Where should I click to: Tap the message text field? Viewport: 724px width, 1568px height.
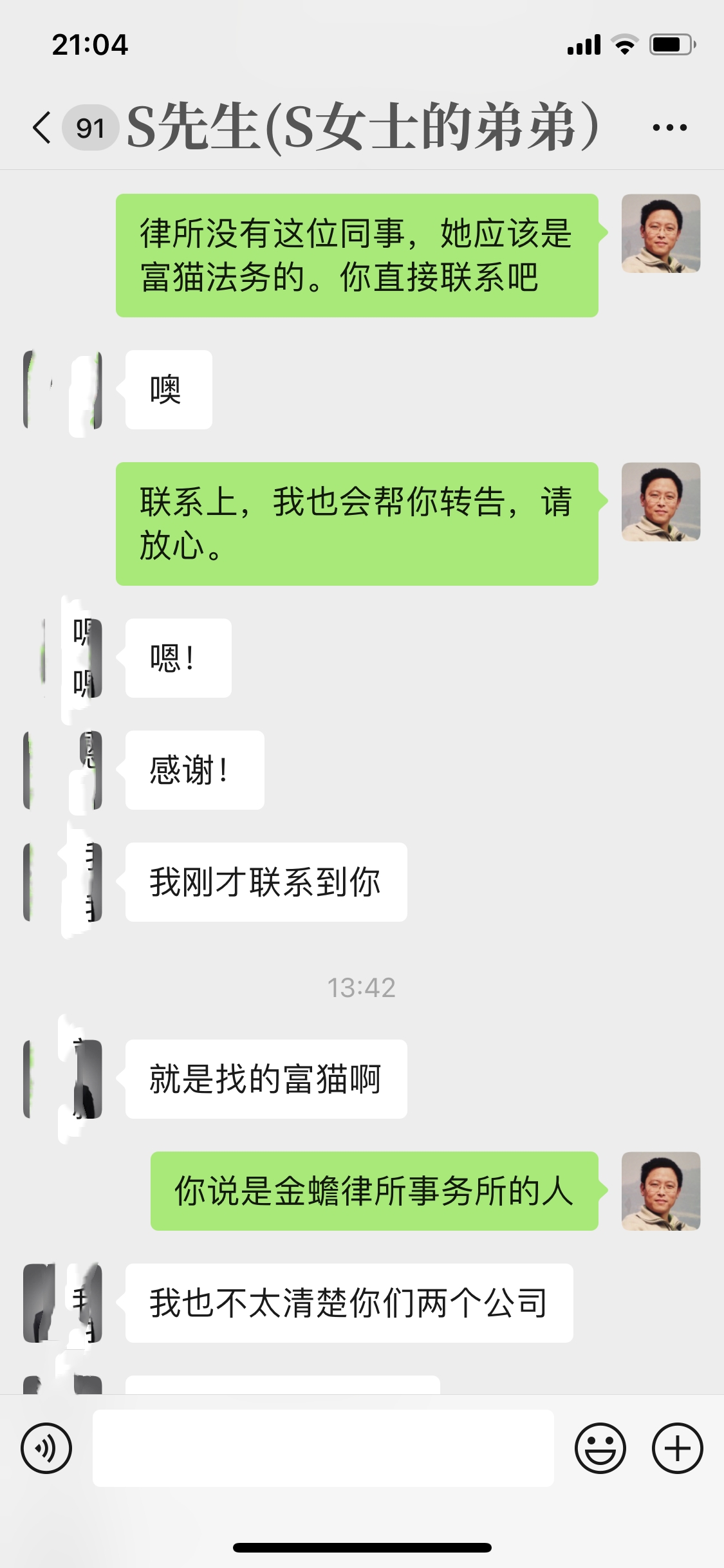coord(323,1448)
